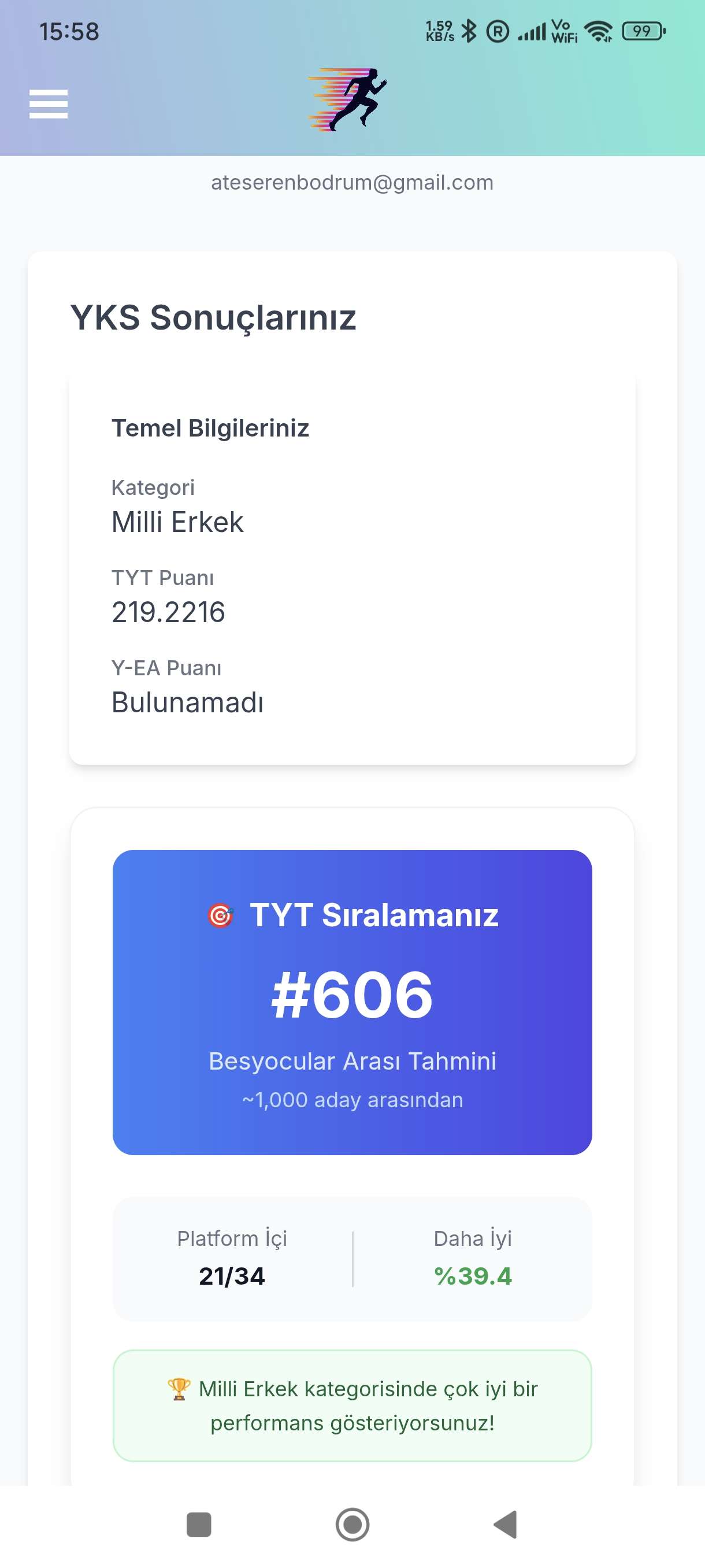
Task: Open recent apps with the square button
Action: (198, 1525)
